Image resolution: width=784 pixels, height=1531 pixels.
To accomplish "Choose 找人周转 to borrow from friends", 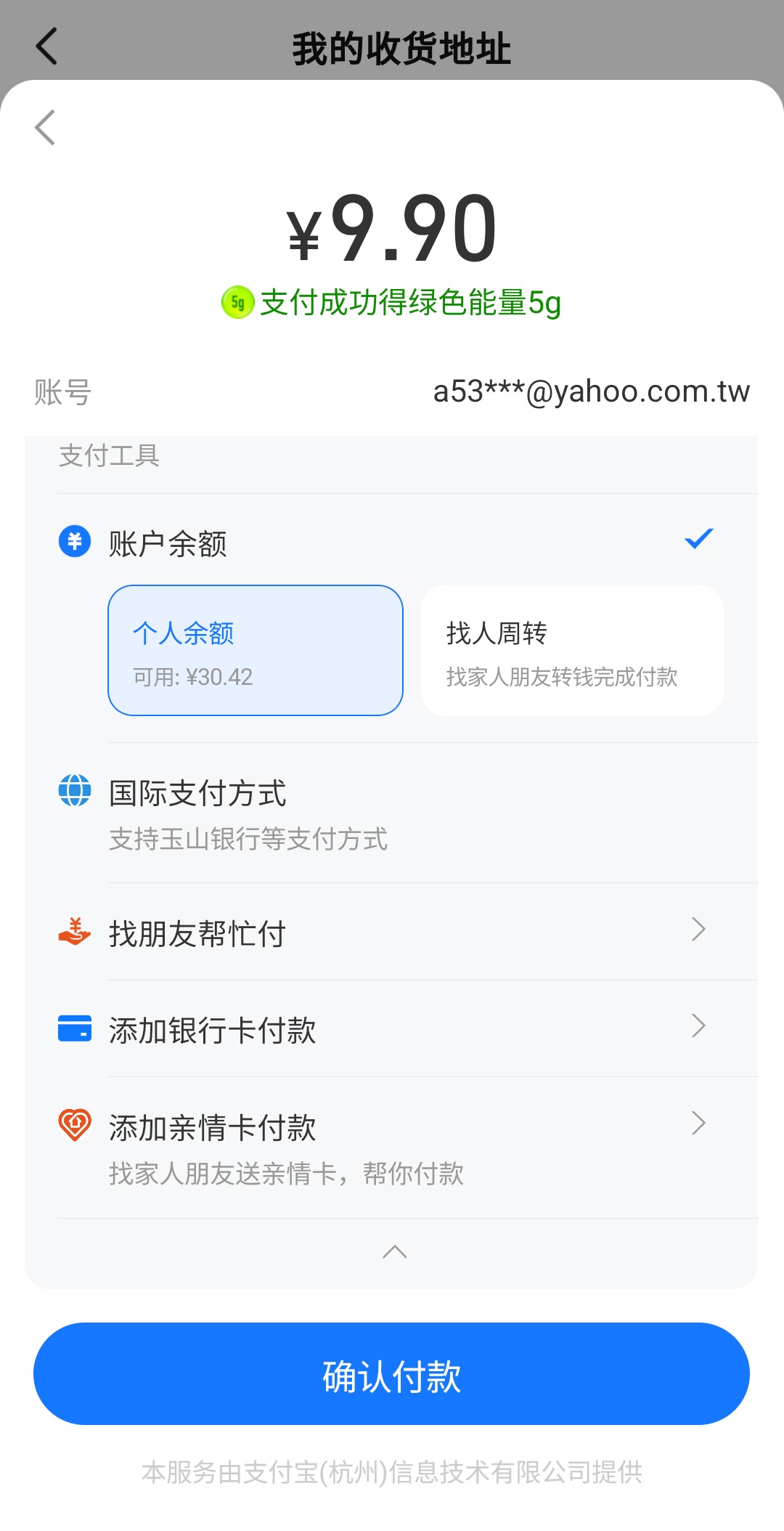I will click(572, 650).
